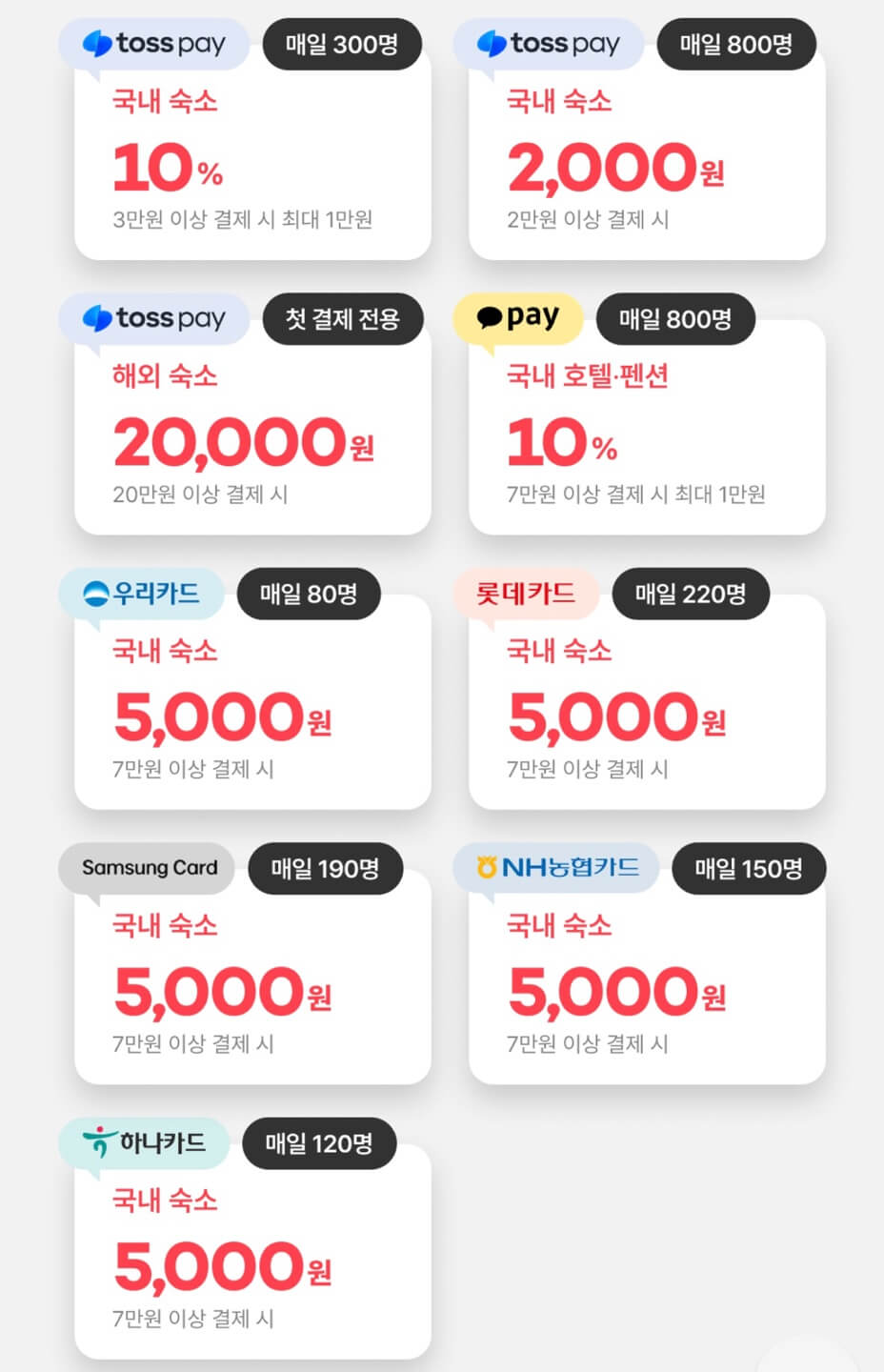This screenshot has width=884, height=1372.
Task: Click the 매일 300명 limit badge
Action: [x=342, y=43]
